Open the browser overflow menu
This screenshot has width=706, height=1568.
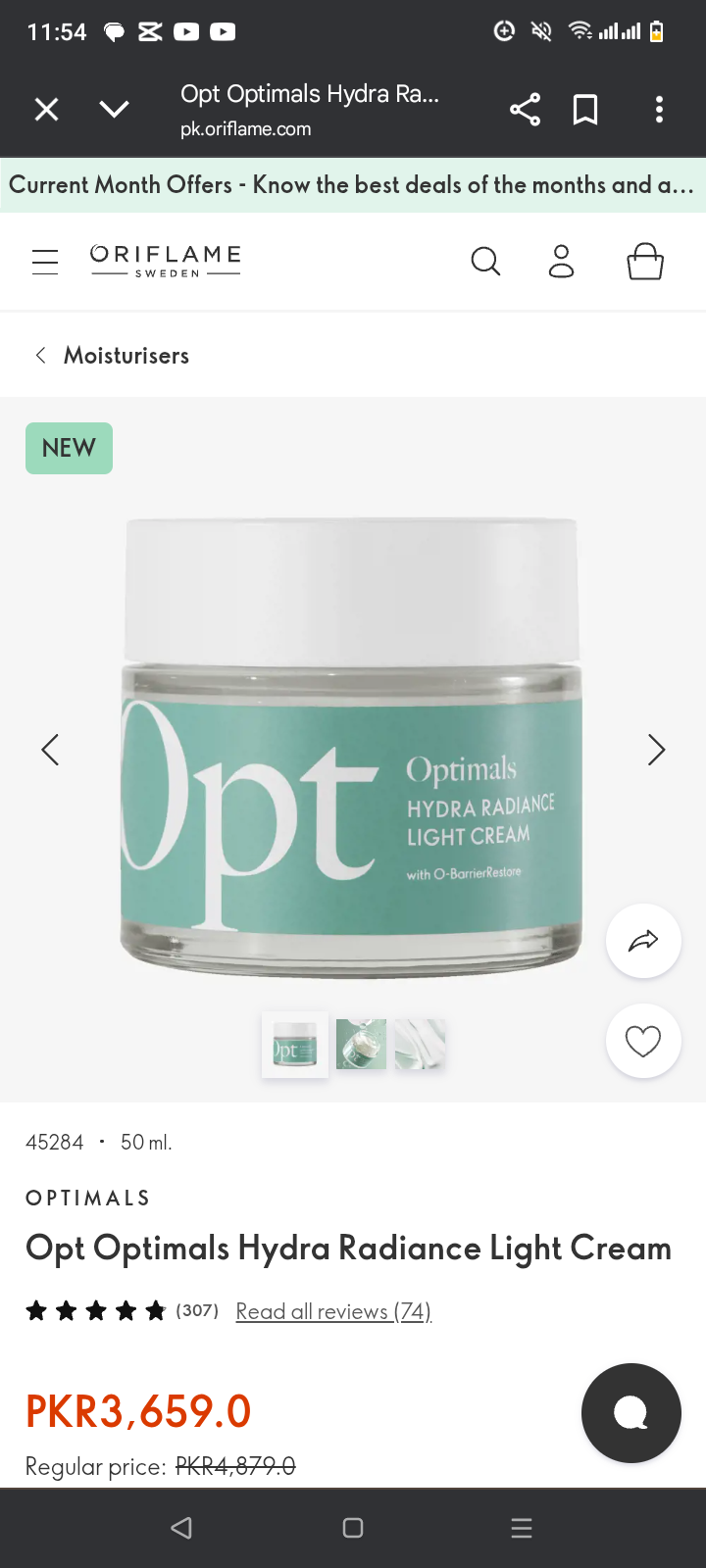[659, 109]
